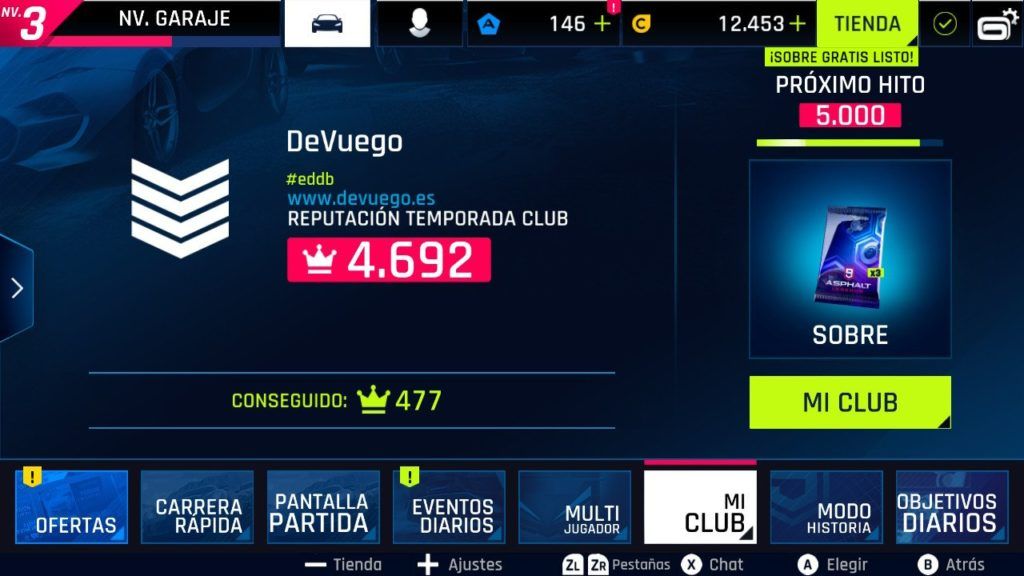Switch to the Ofertas tab
The image size is (1024, 576).
point(72,507)
